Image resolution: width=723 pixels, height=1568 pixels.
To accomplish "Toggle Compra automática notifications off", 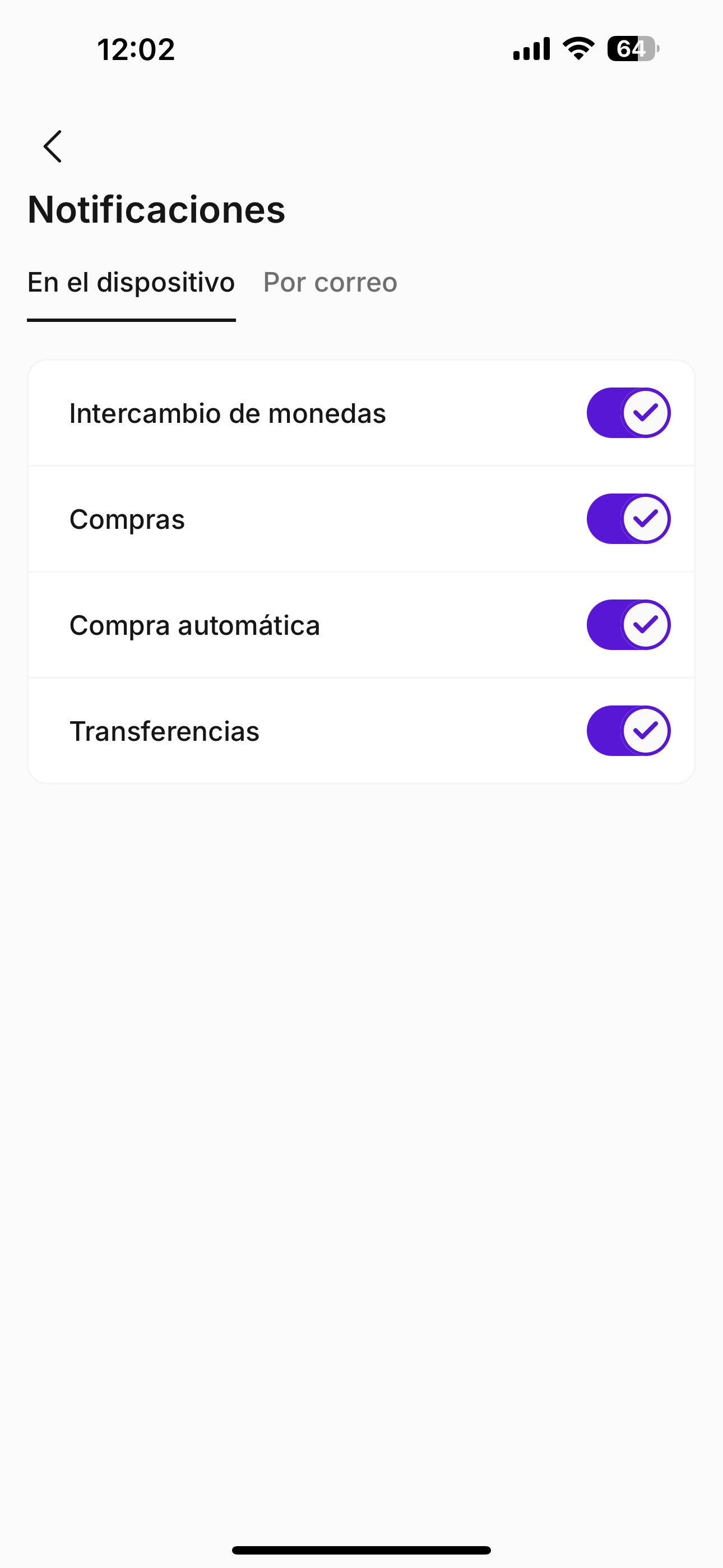I will pyautogui.click(x=628, y=625).
